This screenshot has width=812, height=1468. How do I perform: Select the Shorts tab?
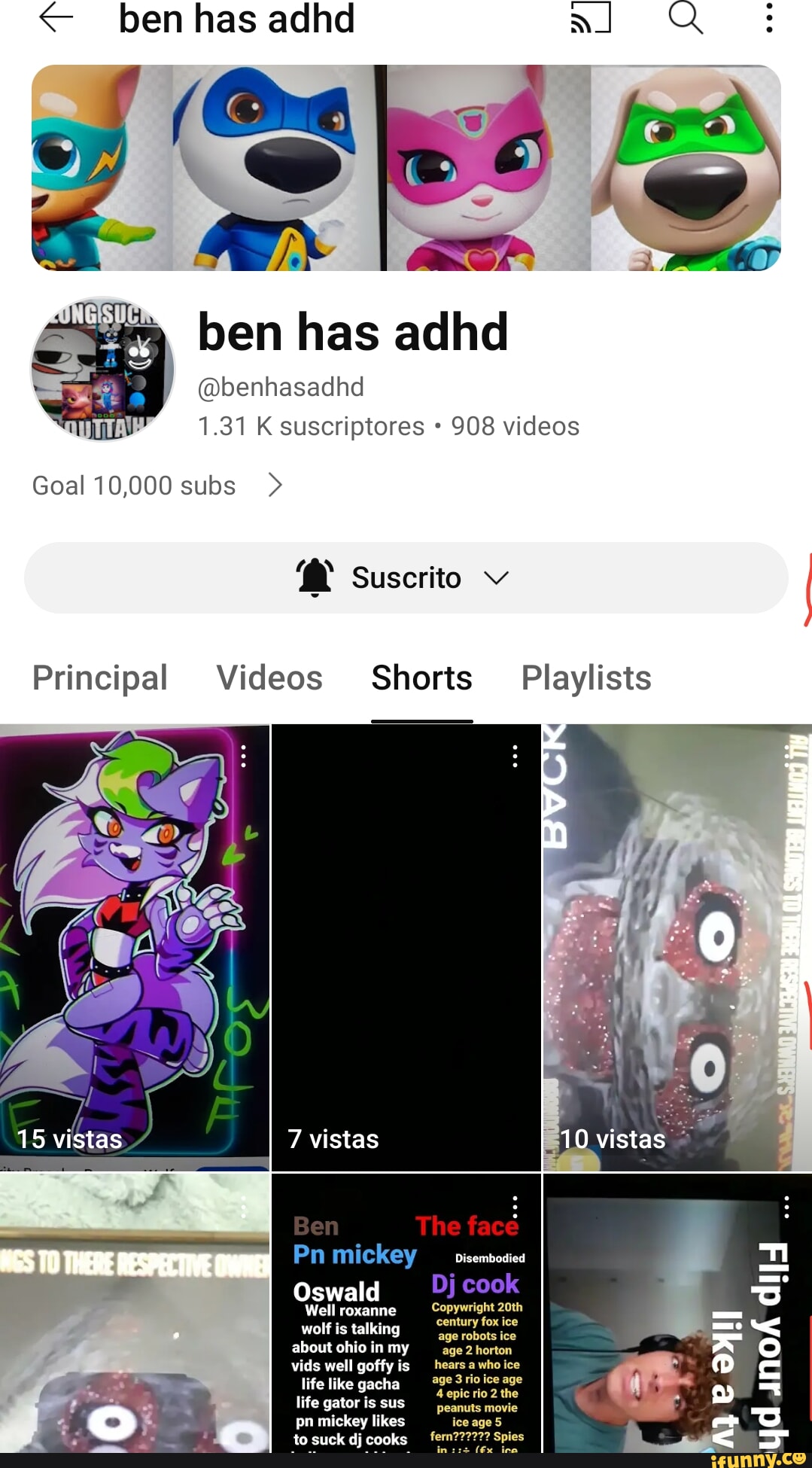[421, 678]
